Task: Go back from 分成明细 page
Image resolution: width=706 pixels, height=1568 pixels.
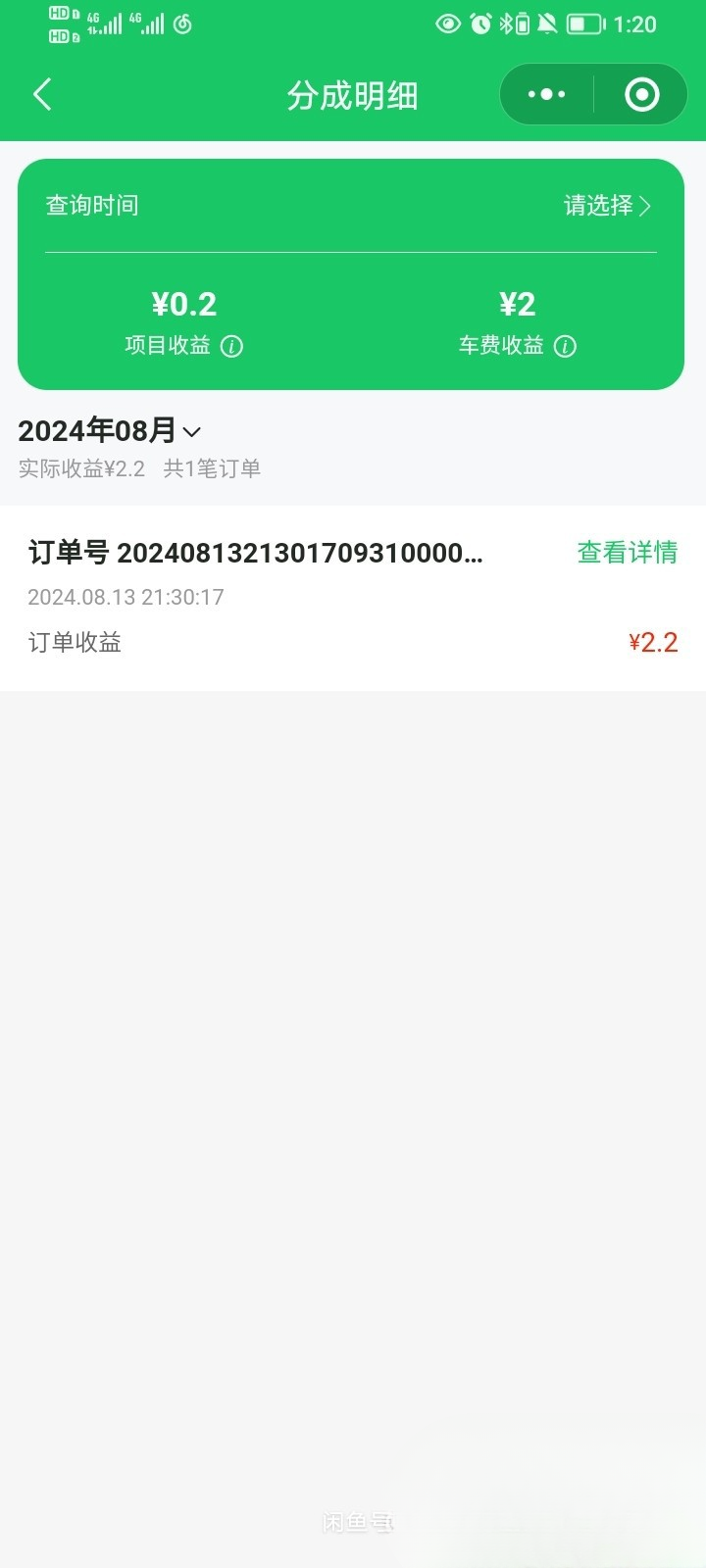Action: 42,95
